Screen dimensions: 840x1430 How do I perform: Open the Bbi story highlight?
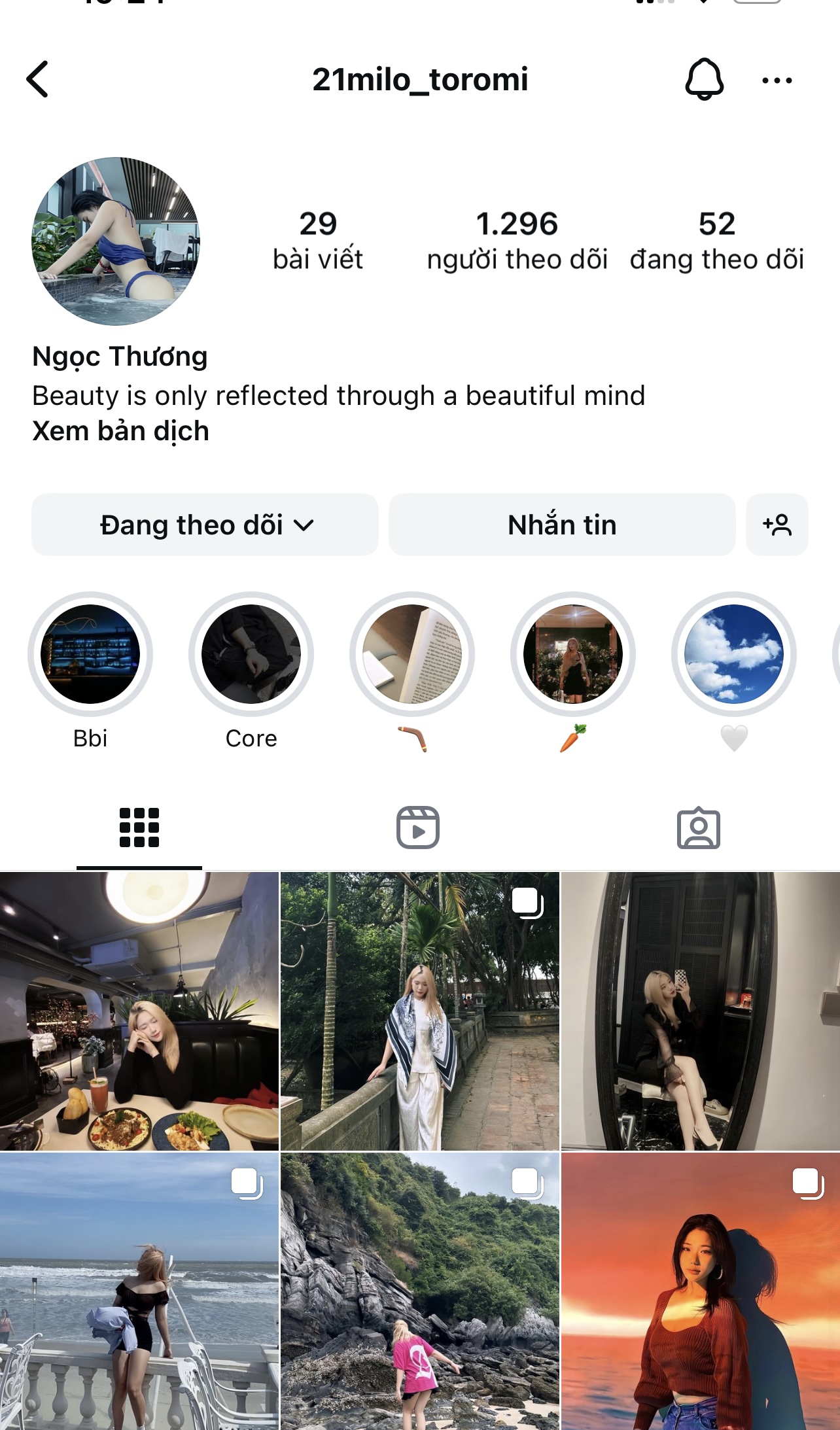90,654
